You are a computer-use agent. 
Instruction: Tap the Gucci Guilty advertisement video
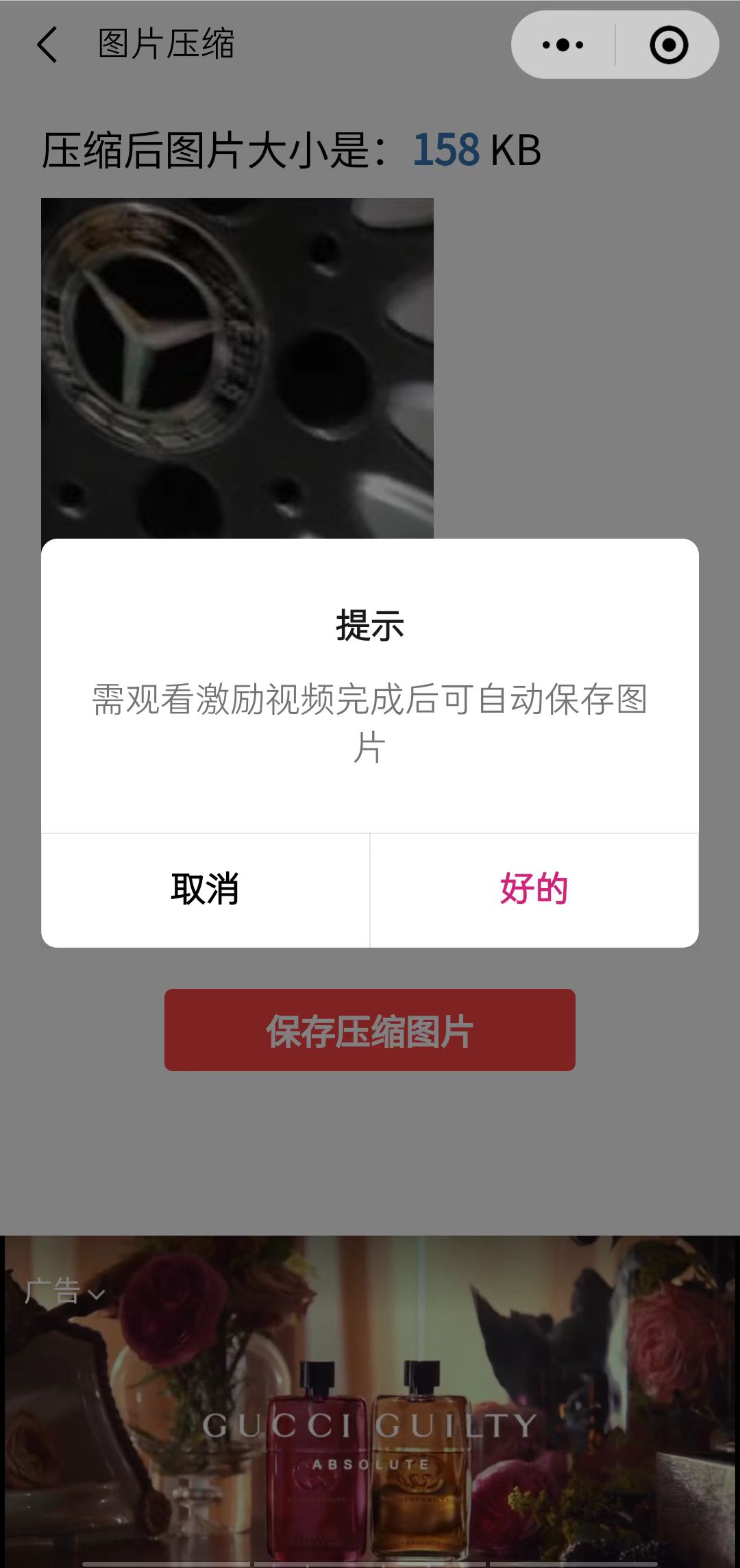(x=370, y=1405)
